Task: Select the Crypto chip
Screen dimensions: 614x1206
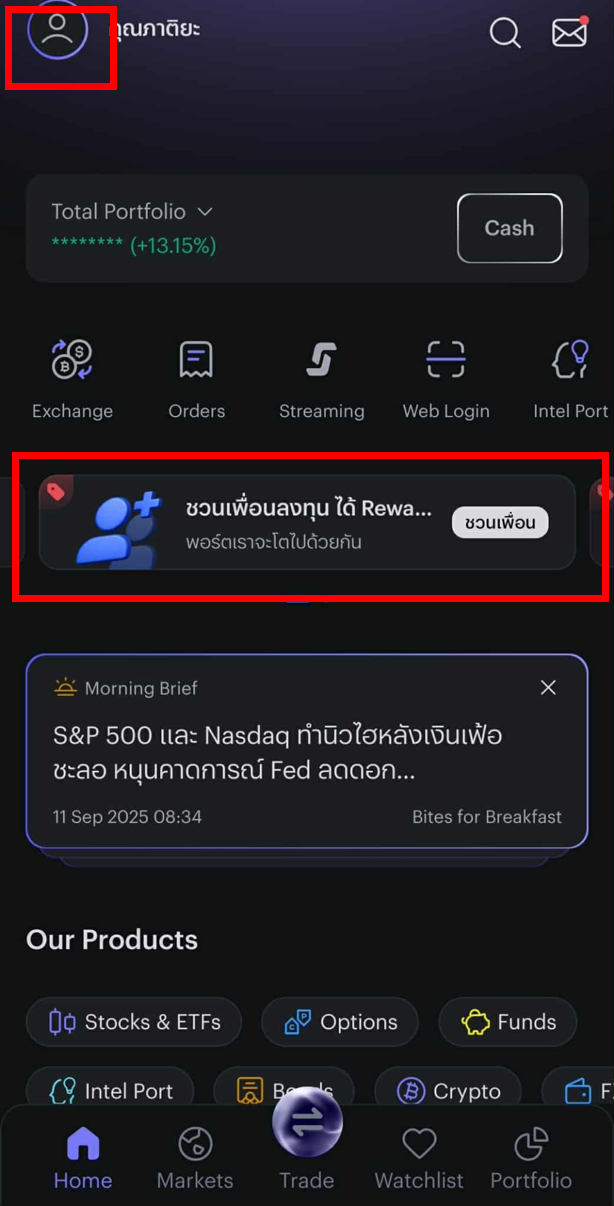Action: (448, 1090)
